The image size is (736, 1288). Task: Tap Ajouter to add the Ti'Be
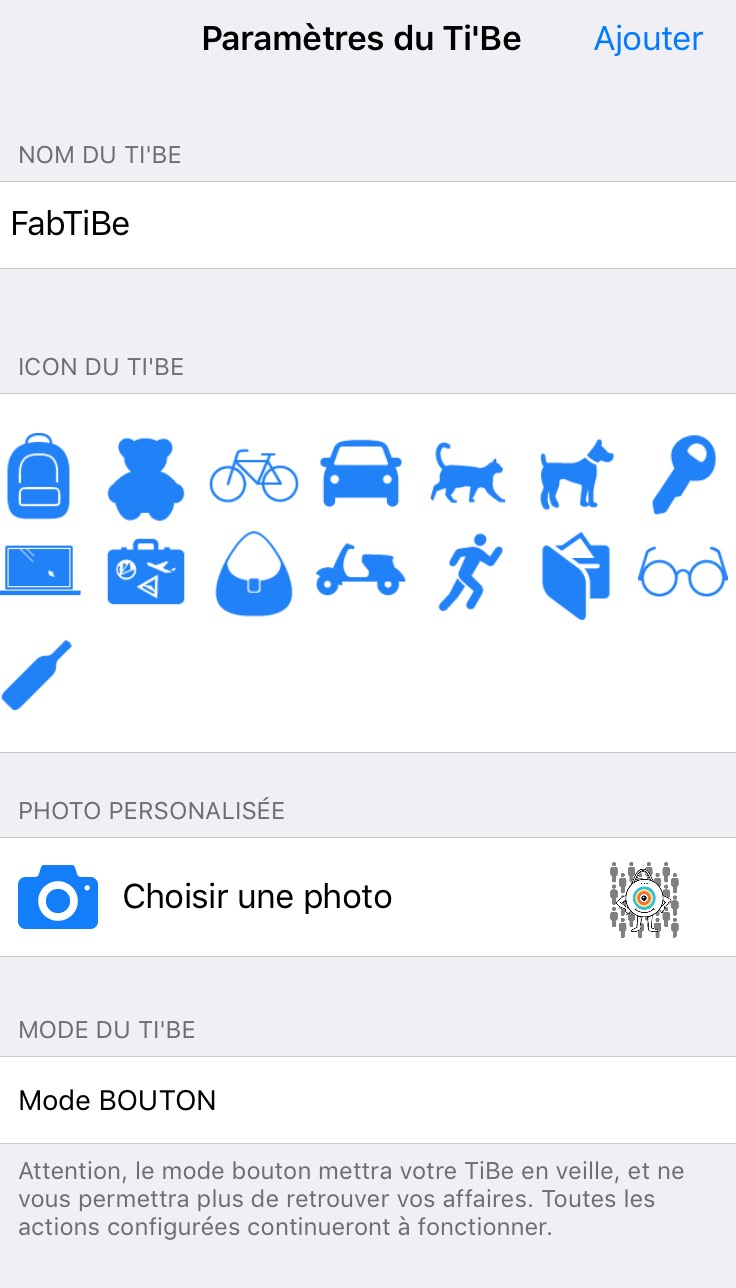[648, 39]
